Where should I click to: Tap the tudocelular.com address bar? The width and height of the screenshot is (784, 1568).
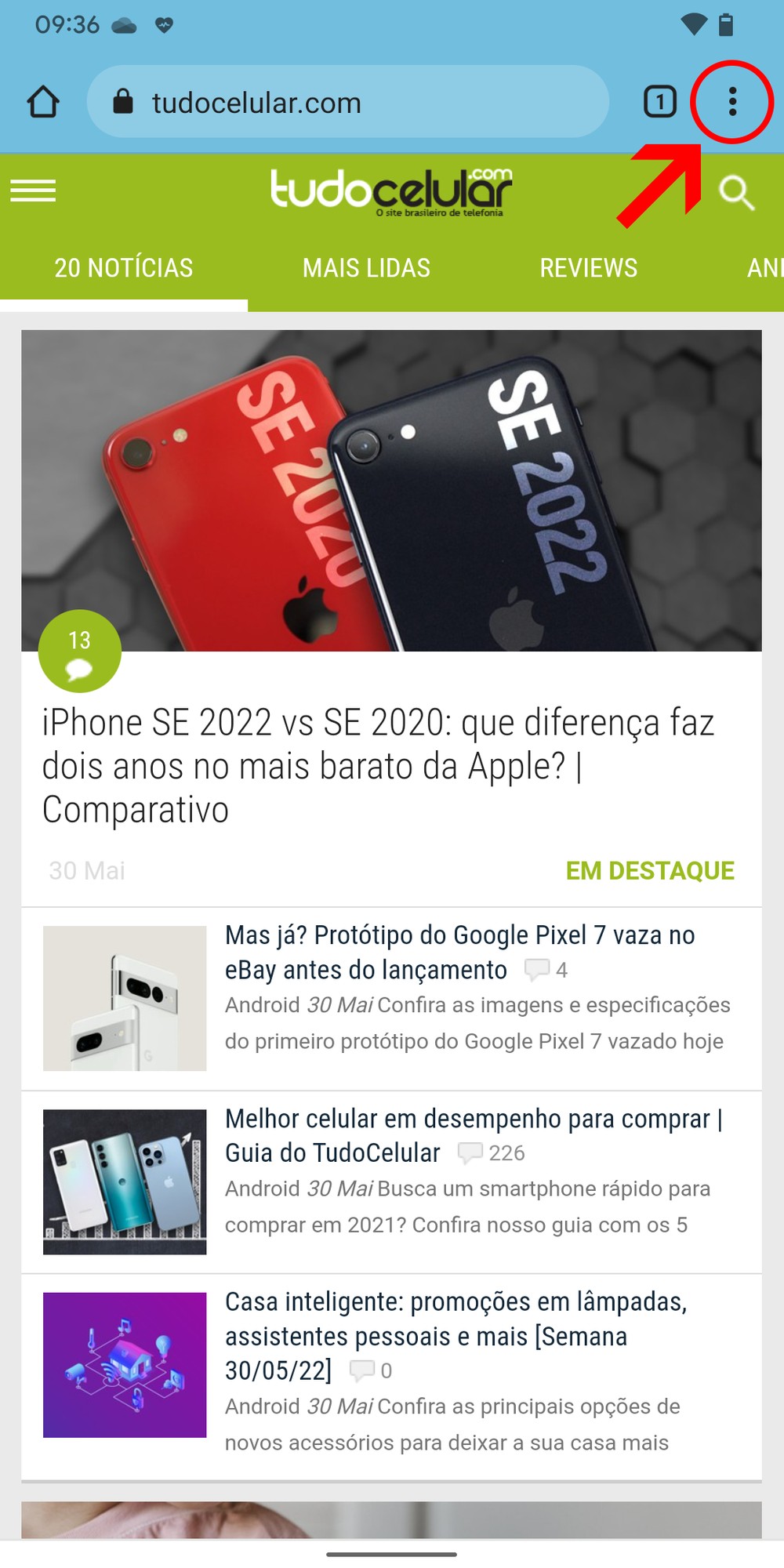click(347, 103)
